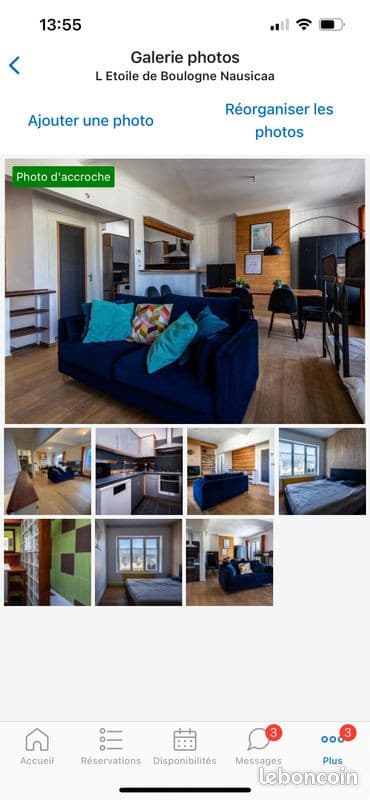Switch to the Réservations tab
The height and width of the screenshot is (800, 370).
click(111, 746)
